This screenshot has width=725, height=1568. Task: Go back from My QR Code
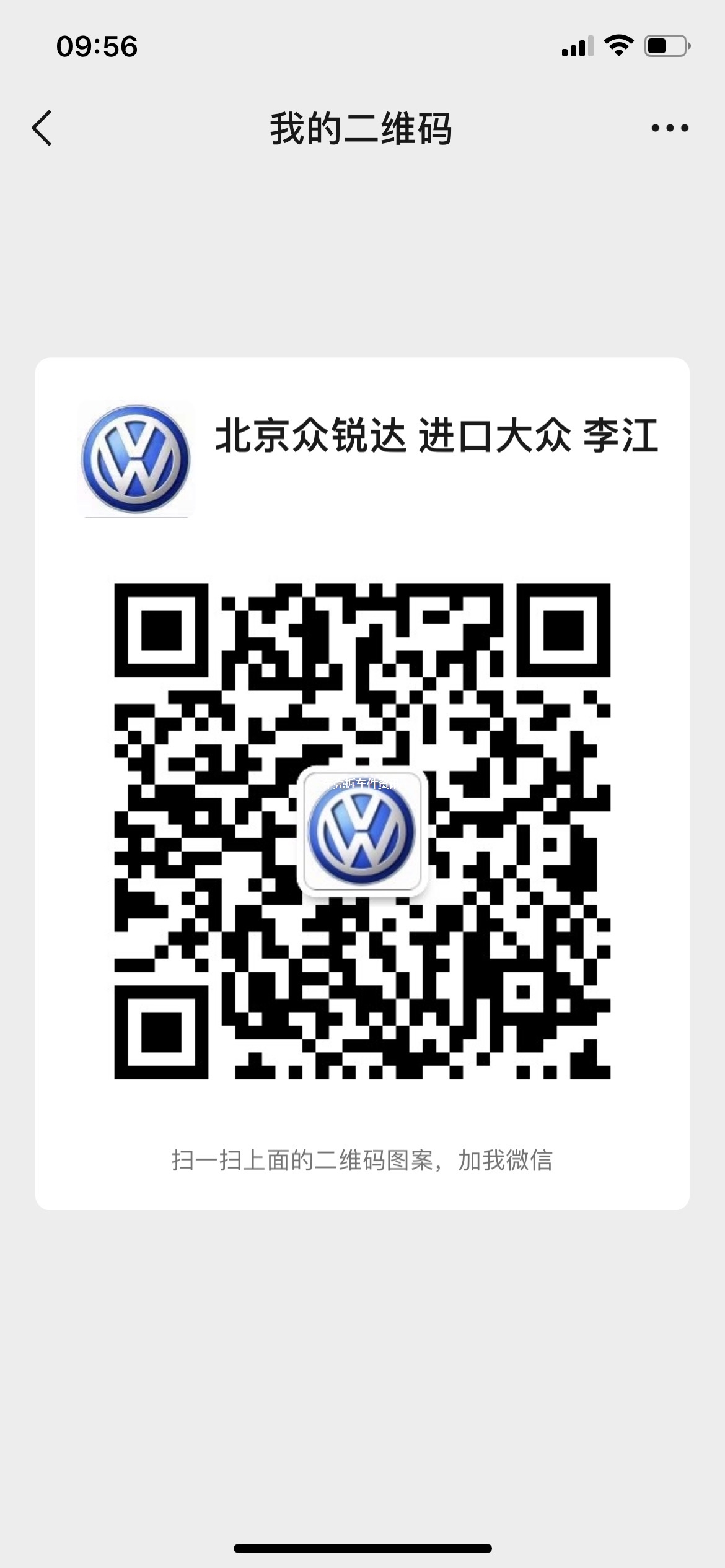point(42,128)
